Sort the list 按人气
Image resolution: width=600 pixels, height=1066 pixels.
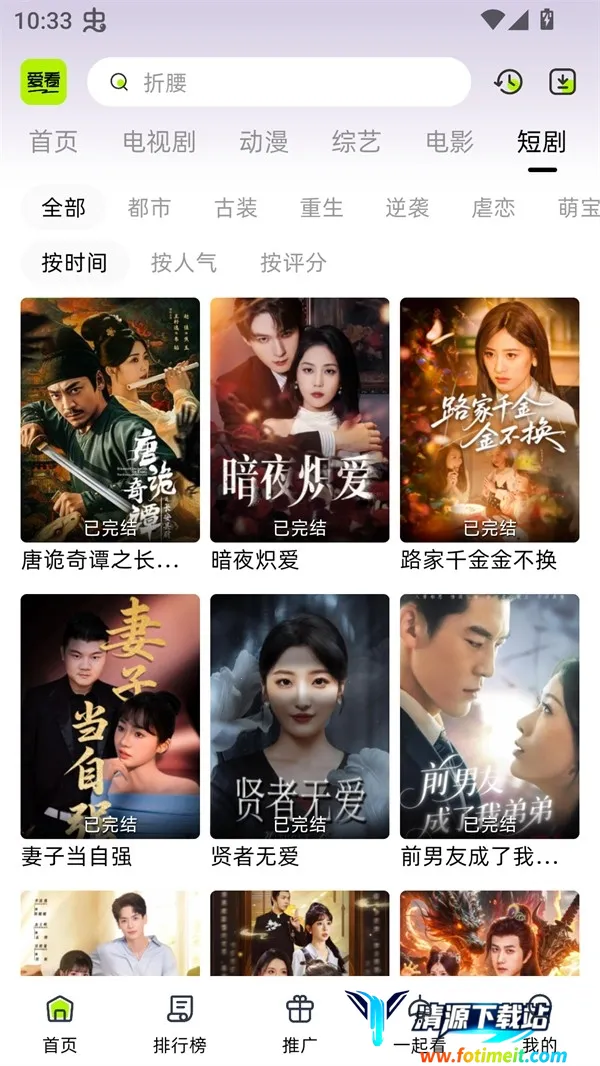click(184, 263)
